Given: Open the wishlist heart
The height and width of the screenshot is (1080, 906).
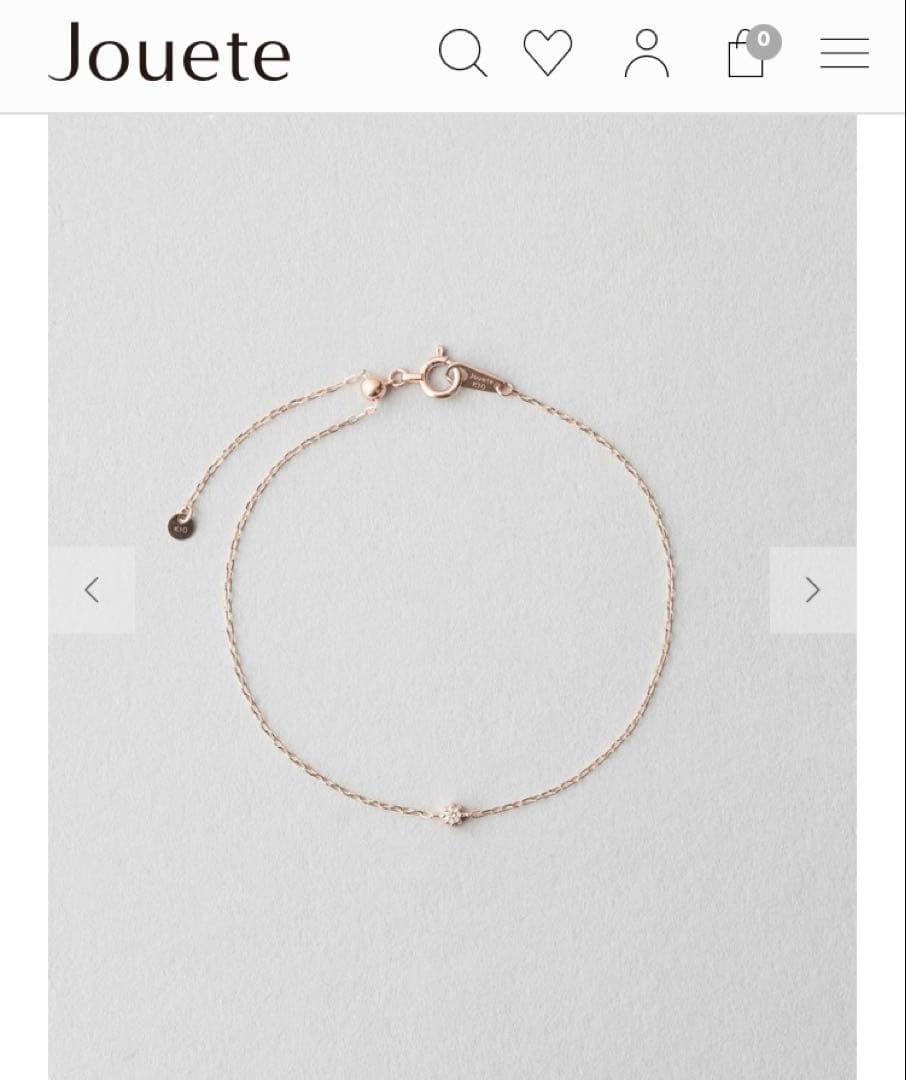Looking at the screenshot, I should click(548, 52).
